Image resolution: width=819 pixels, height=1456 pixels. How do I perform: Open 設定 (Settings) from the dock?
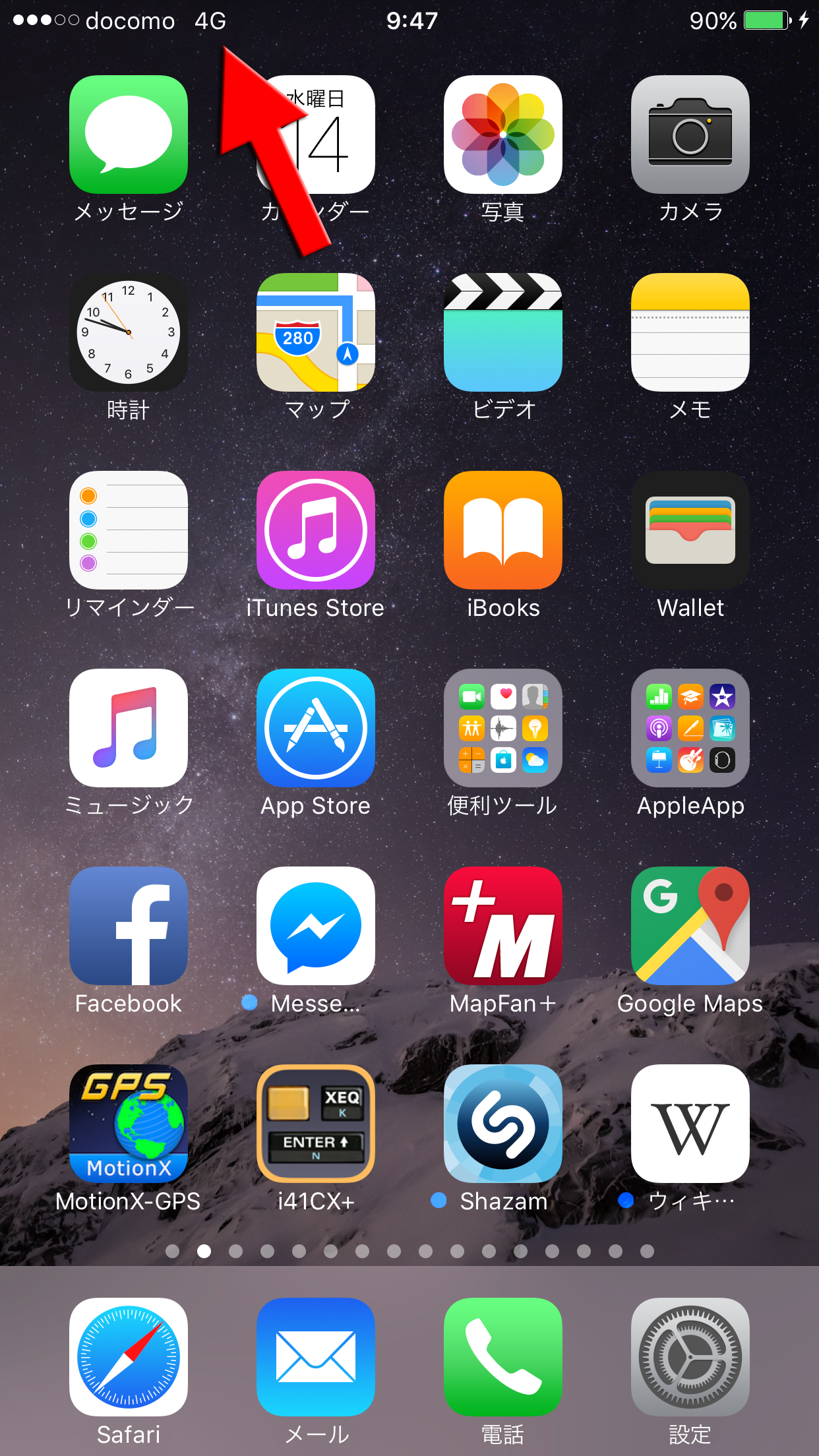(690, 1357)
